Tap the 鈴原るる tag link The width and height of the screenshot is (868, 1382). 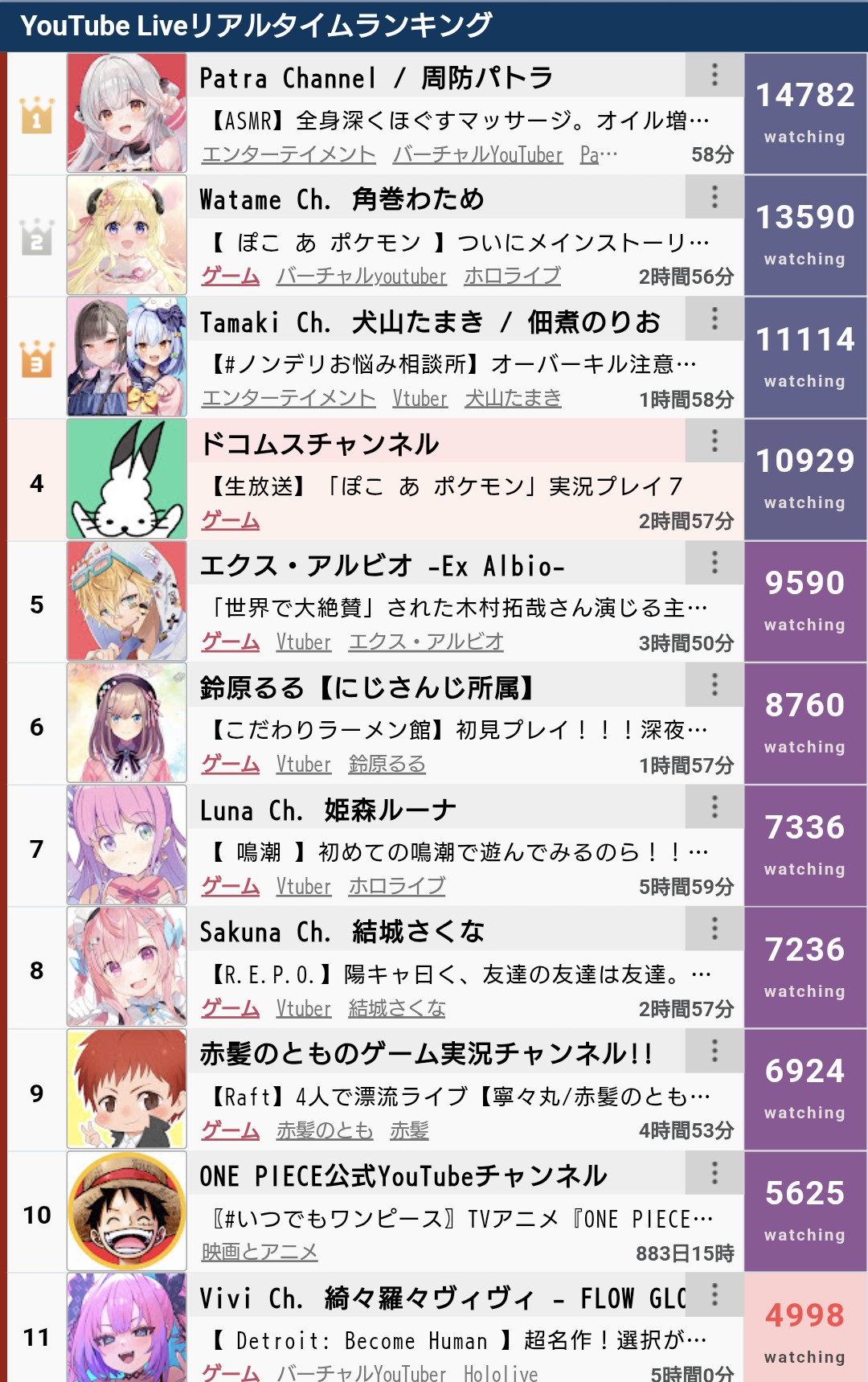pyautogui.click(x=387, y=764)
